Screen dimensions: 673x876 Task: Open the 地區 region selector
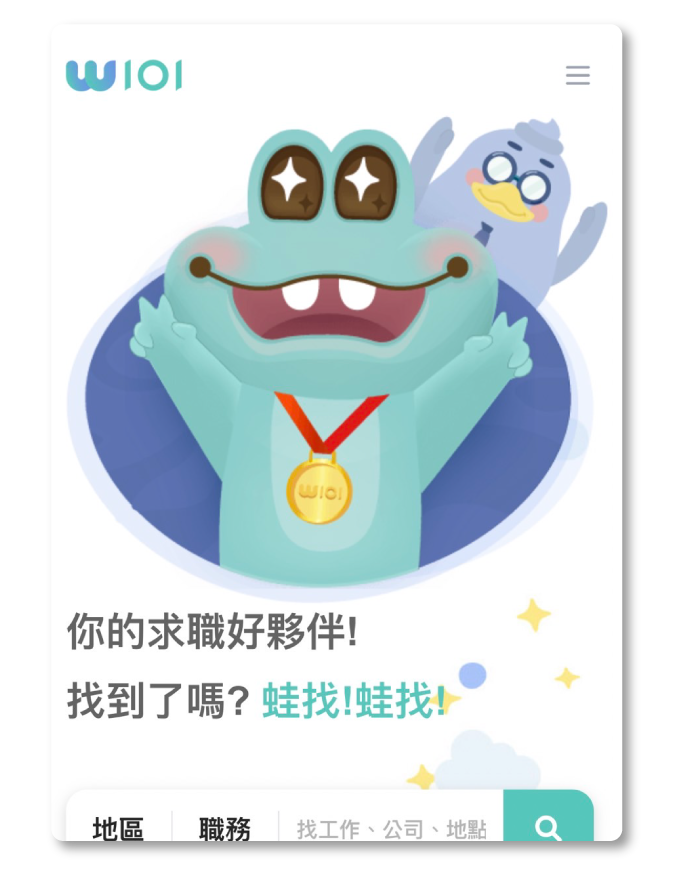pos(118,826)
